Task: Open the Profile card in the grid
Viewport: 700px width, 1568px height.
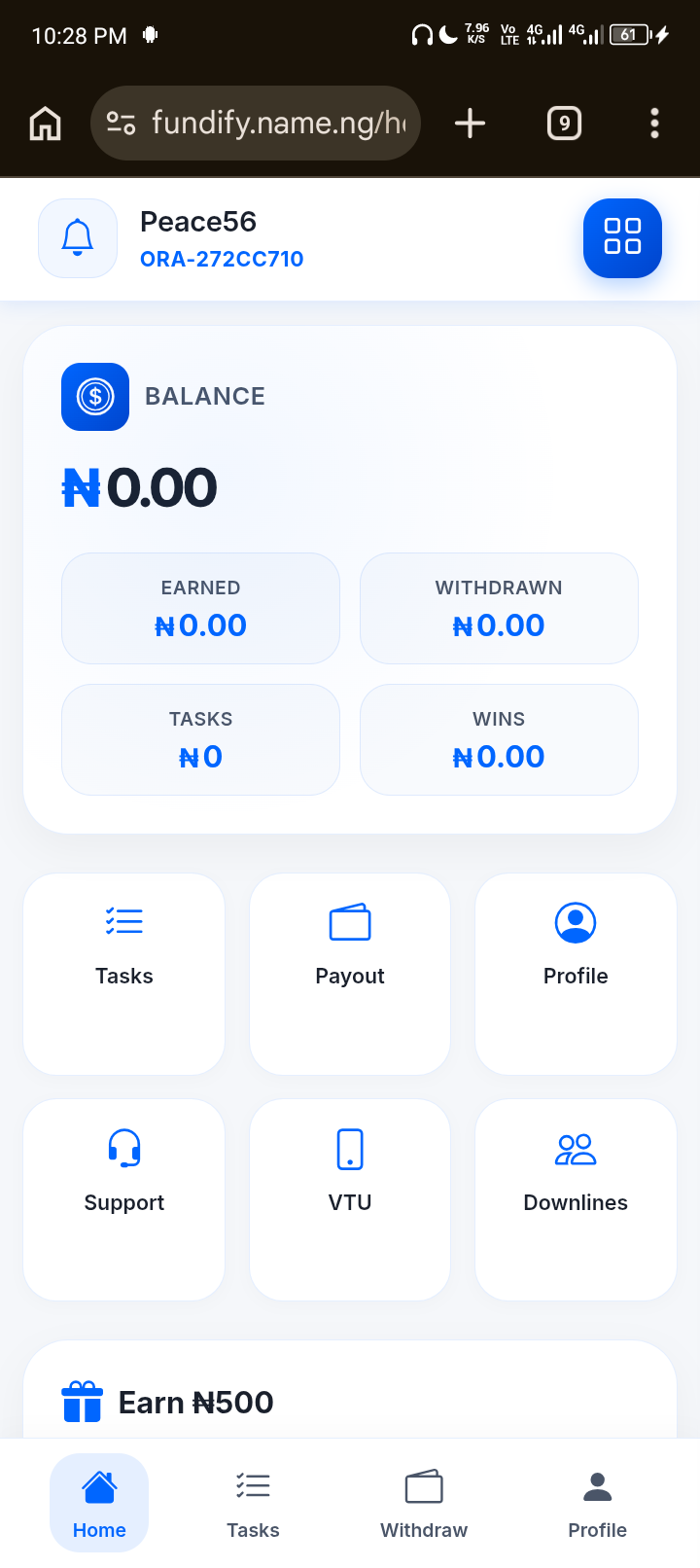Action: pyautogui.click(x=576, y=974)
